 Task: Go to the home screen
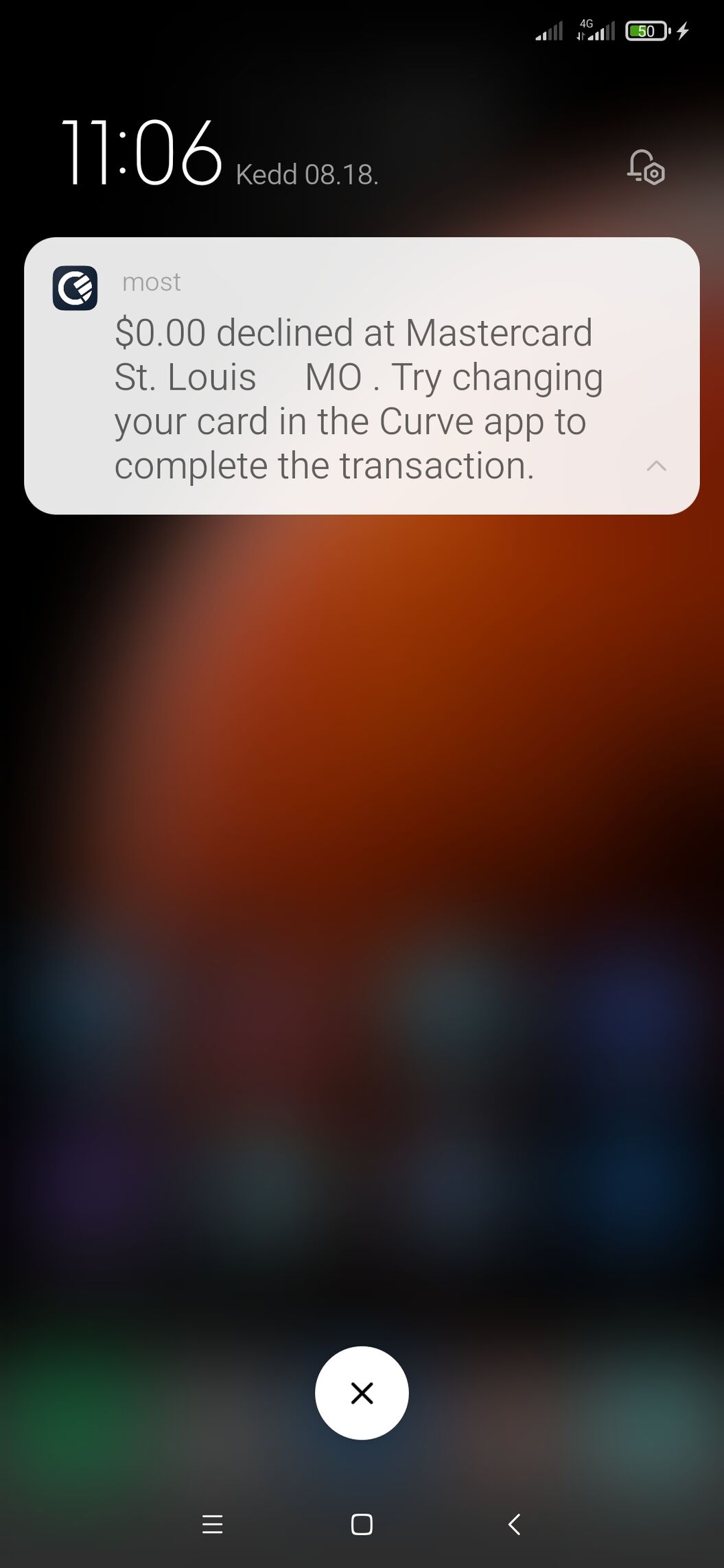362,1524
